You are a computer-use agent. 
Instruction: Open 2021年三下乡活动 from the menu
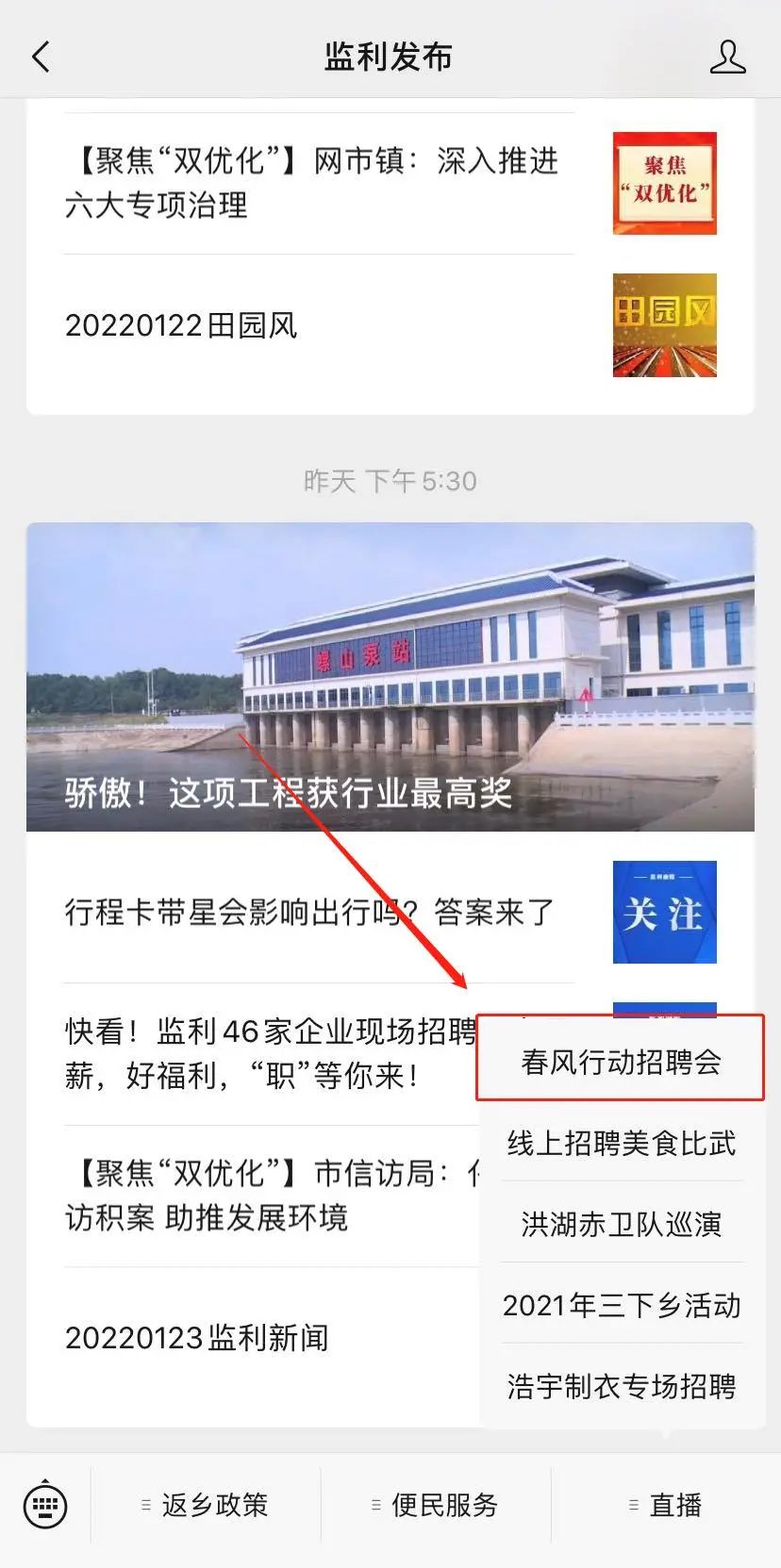pos(621,1305)
